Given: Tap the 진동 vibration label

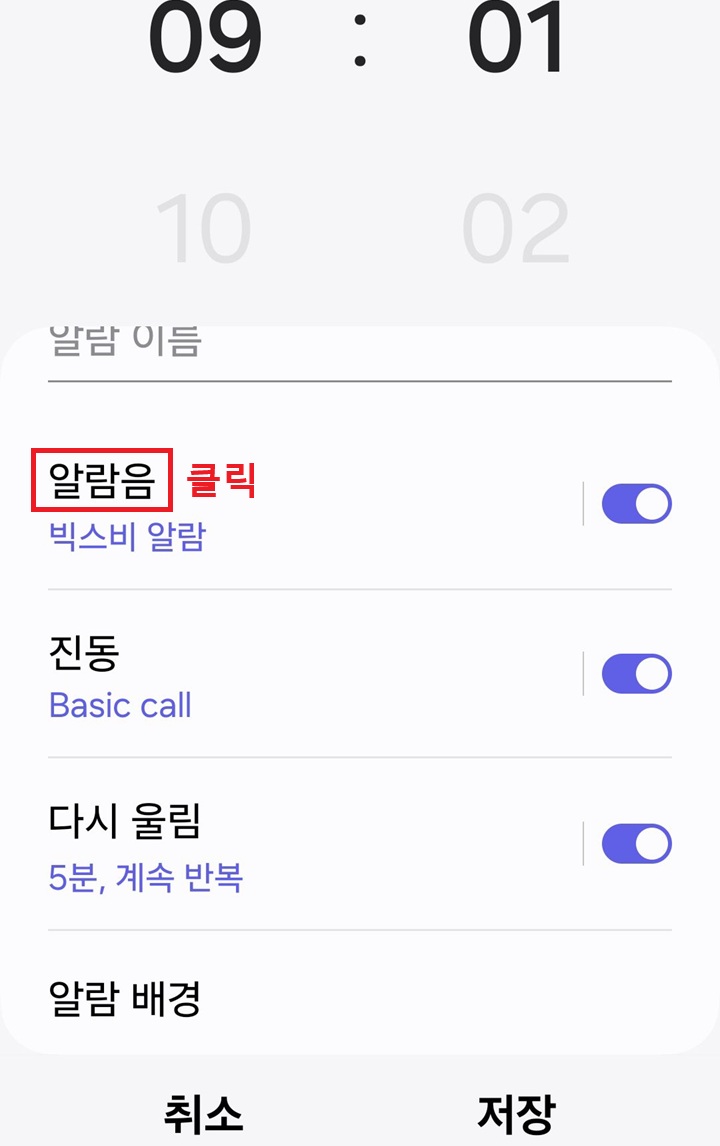Looking at the screenshot, I should click(78, 655).
